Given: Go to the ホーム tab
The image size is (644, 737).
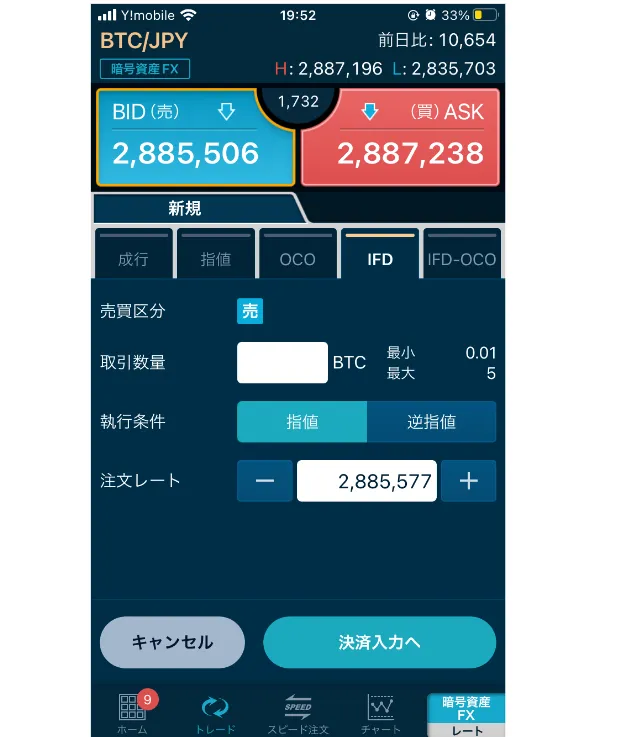Looking at the screenshot, I should tap(132, 713).
